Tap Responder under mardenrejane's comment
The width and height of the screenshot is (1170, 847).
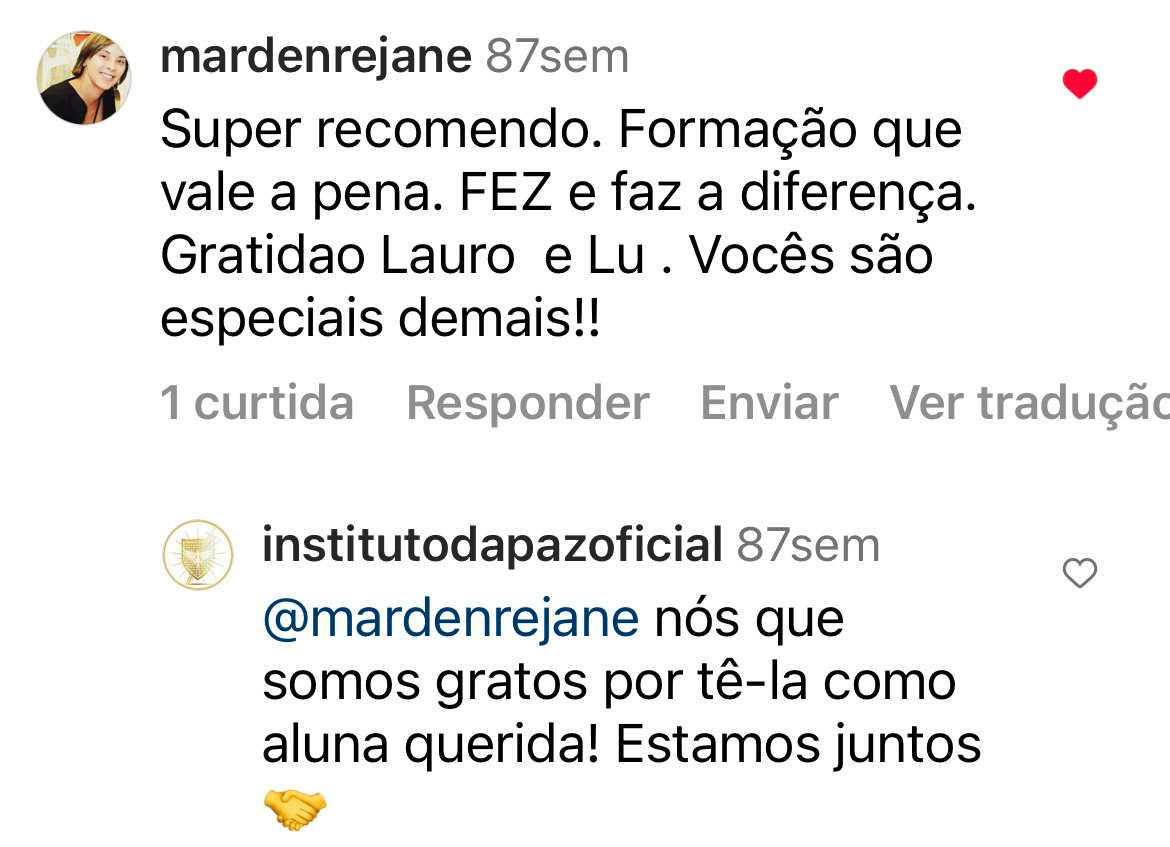point(528,403)
